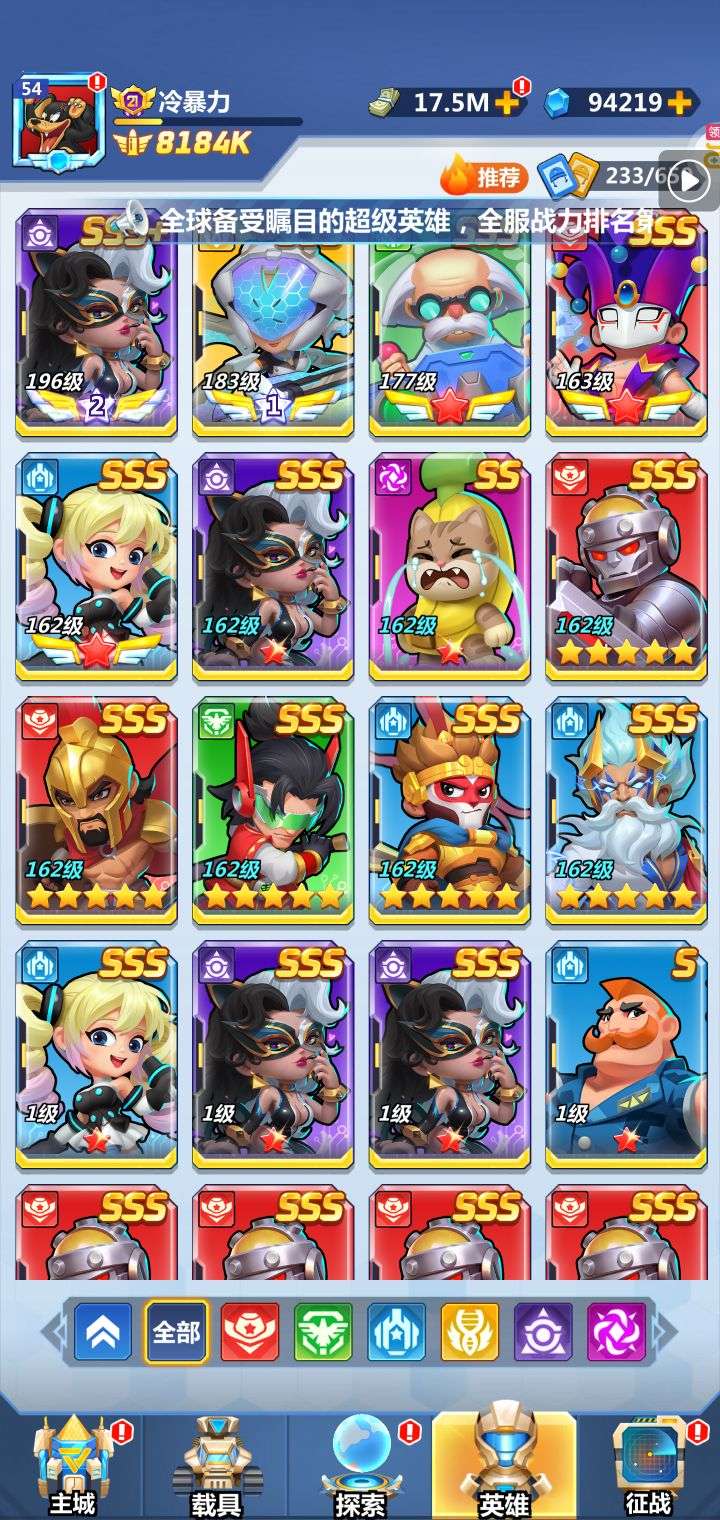Filter heroes by the red faction icon
This screenshot has height=1520, width=720.
(249, 1332)
